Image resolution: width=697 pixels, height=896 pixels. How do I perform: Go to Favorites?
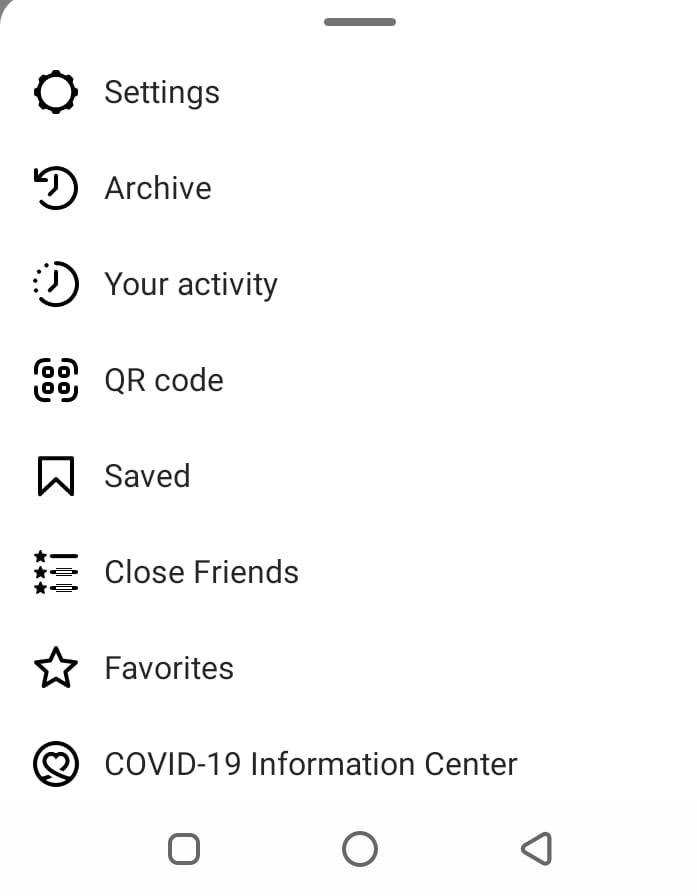tap(168, 668)
